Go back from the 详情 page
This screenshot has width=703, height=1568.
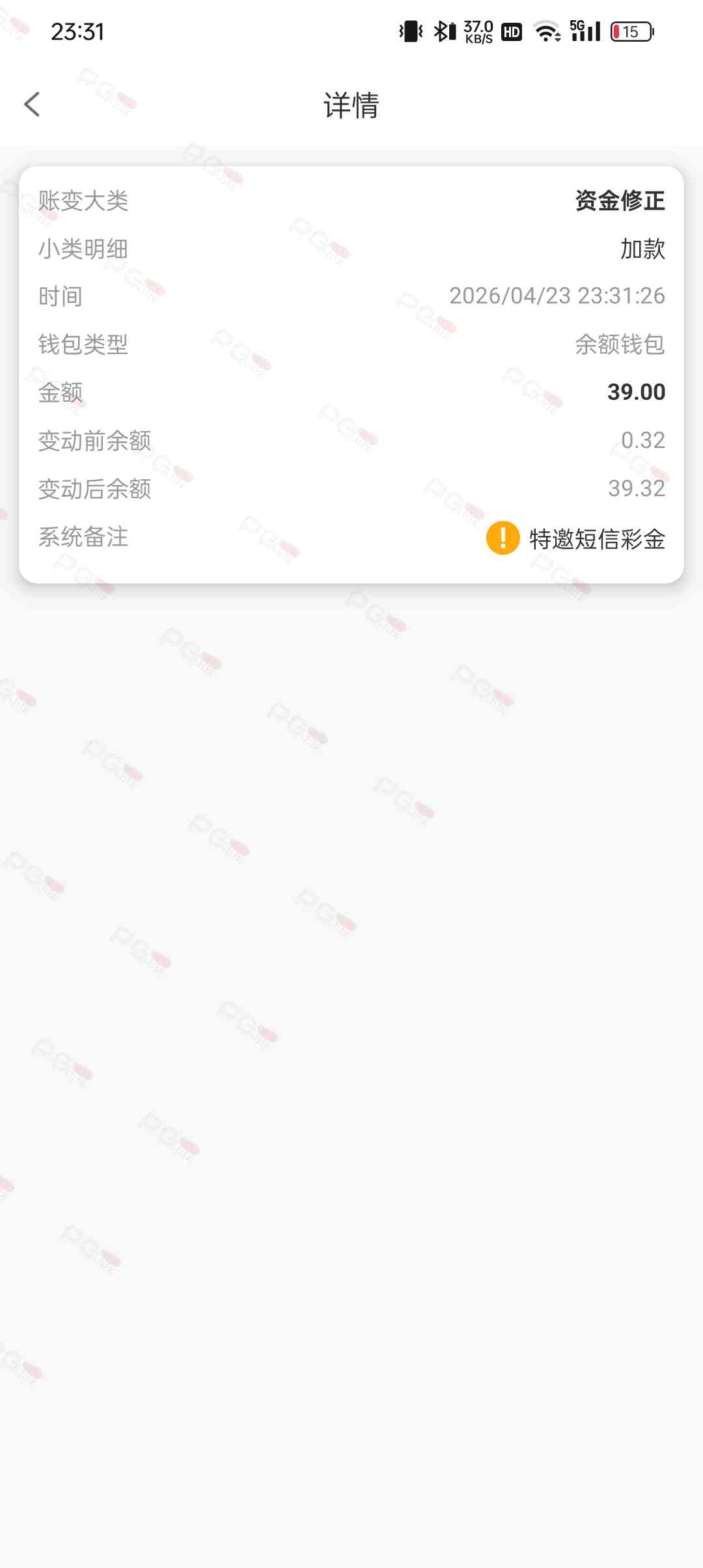(x=32, y=104)
